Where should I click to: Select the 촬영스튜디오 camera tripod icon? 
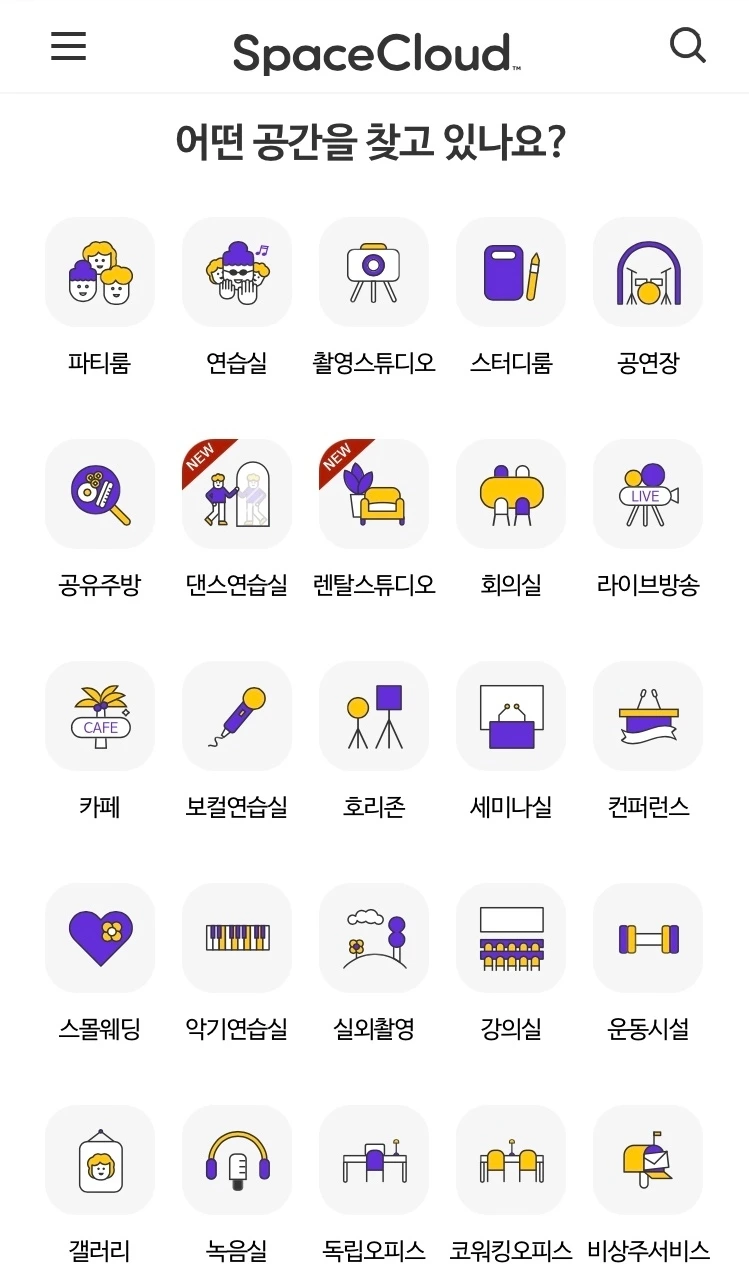coord(373,272)
